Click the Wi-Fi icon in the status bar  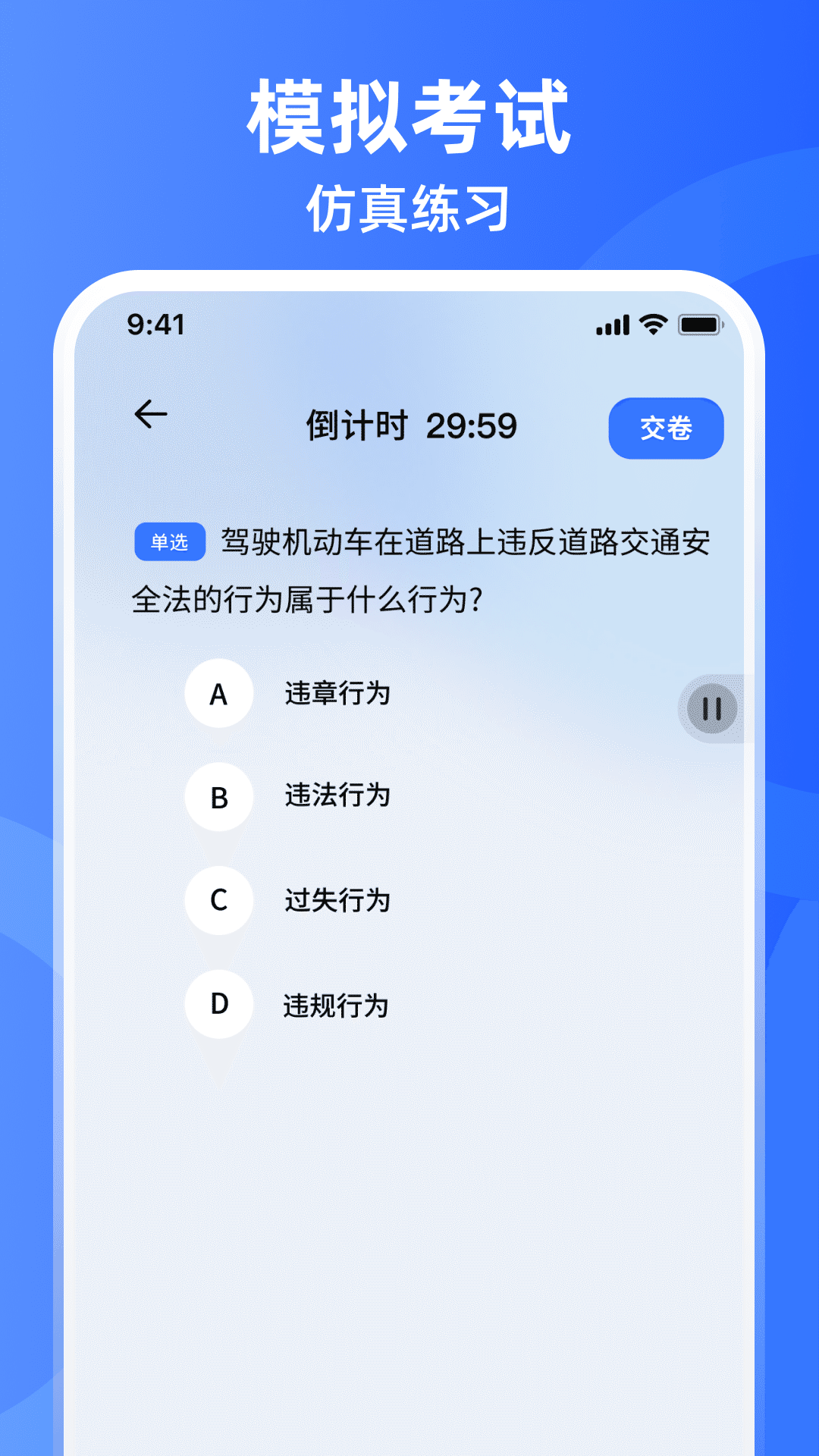click(x=654, y=325)
